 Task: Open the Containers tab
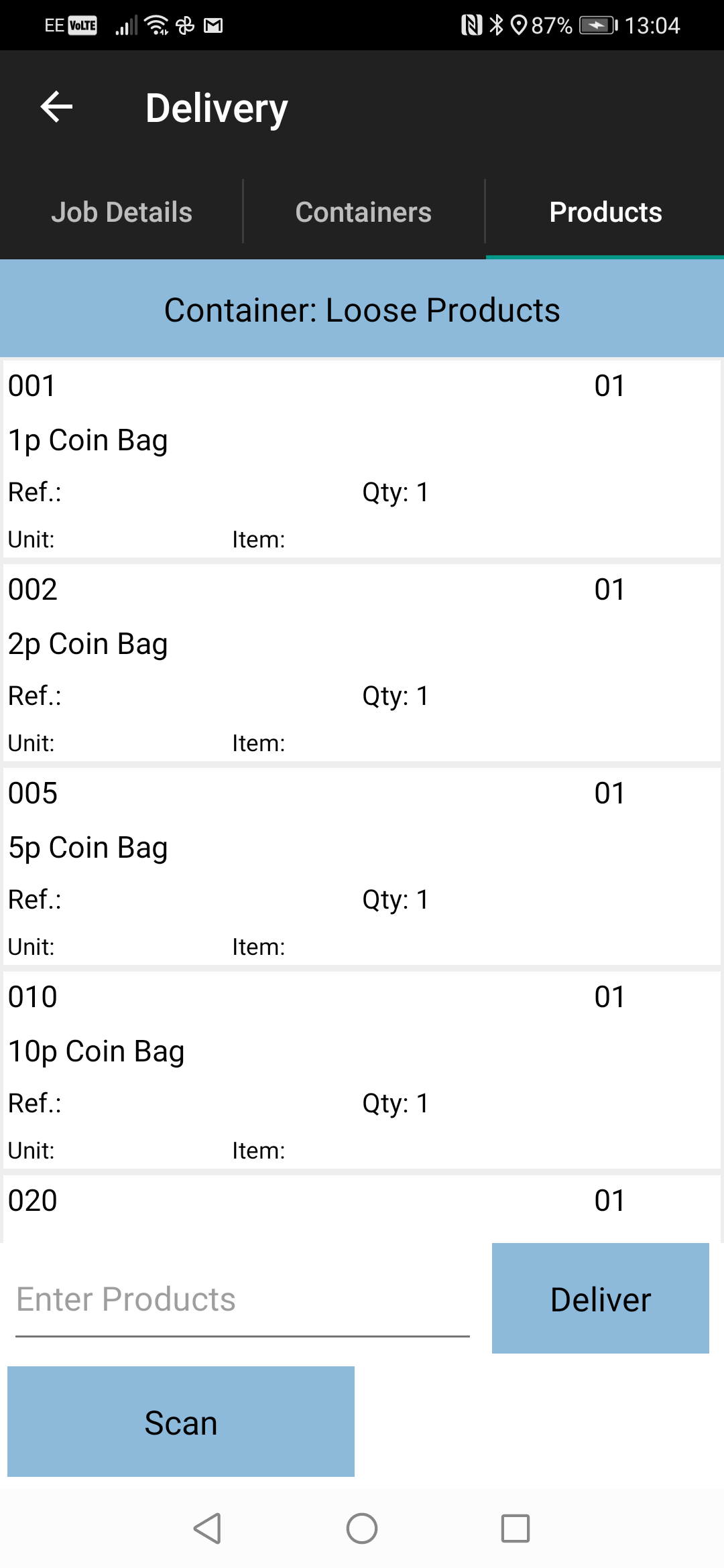[x=363, y=212]
